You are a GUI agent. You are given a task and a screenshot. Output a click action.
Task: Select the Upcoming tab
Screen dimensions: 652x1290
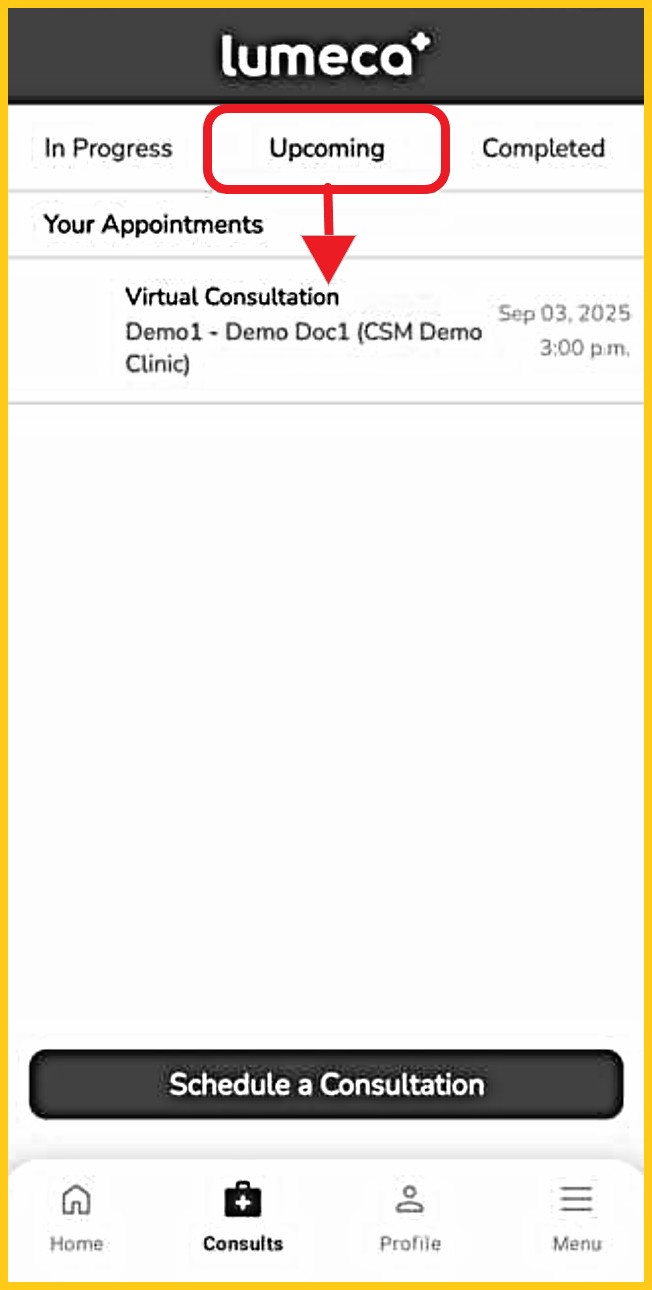[x=326, y=149]
